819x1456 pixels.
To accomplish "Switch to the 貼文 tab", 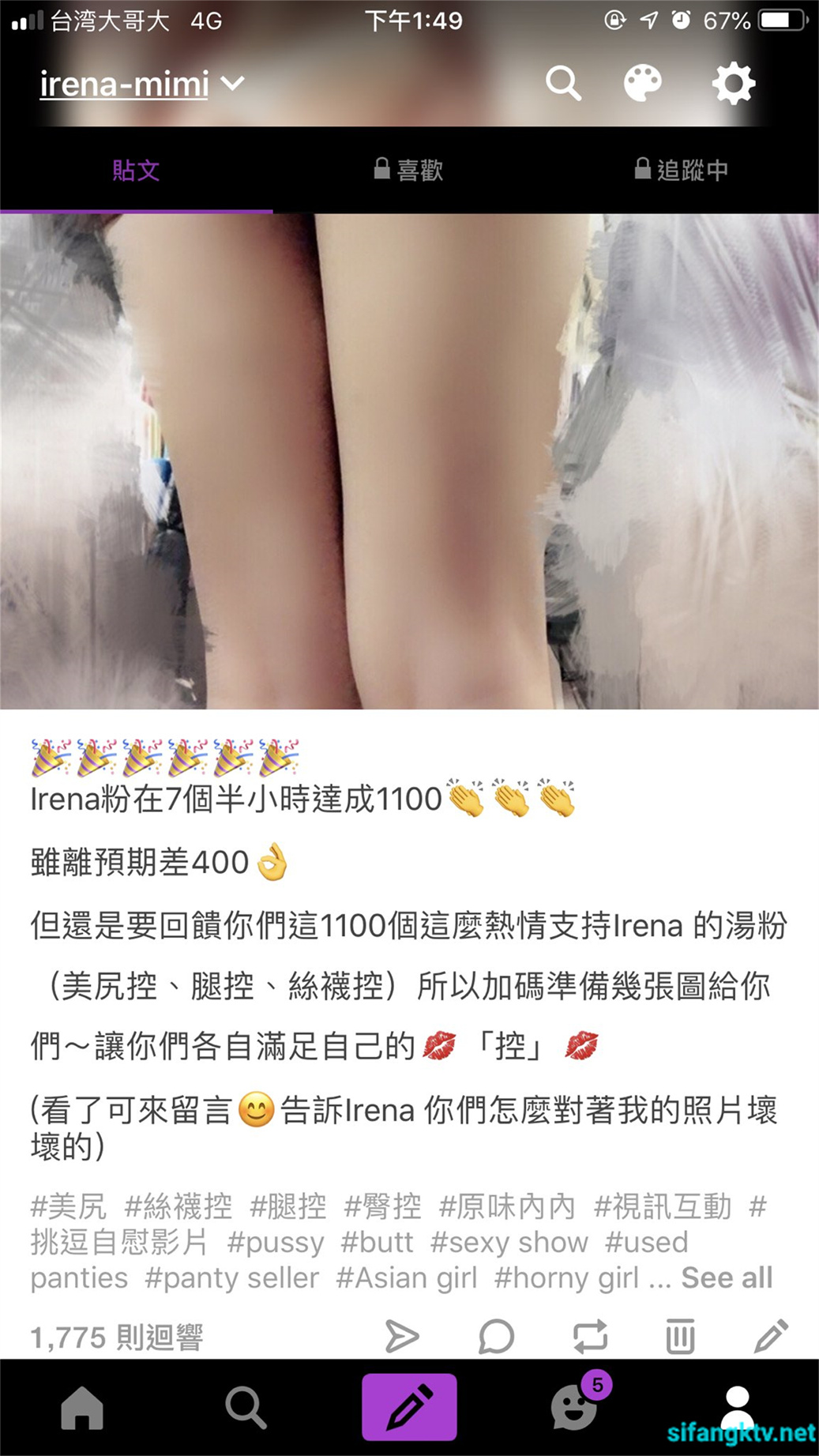I will (x=136, y=170).
